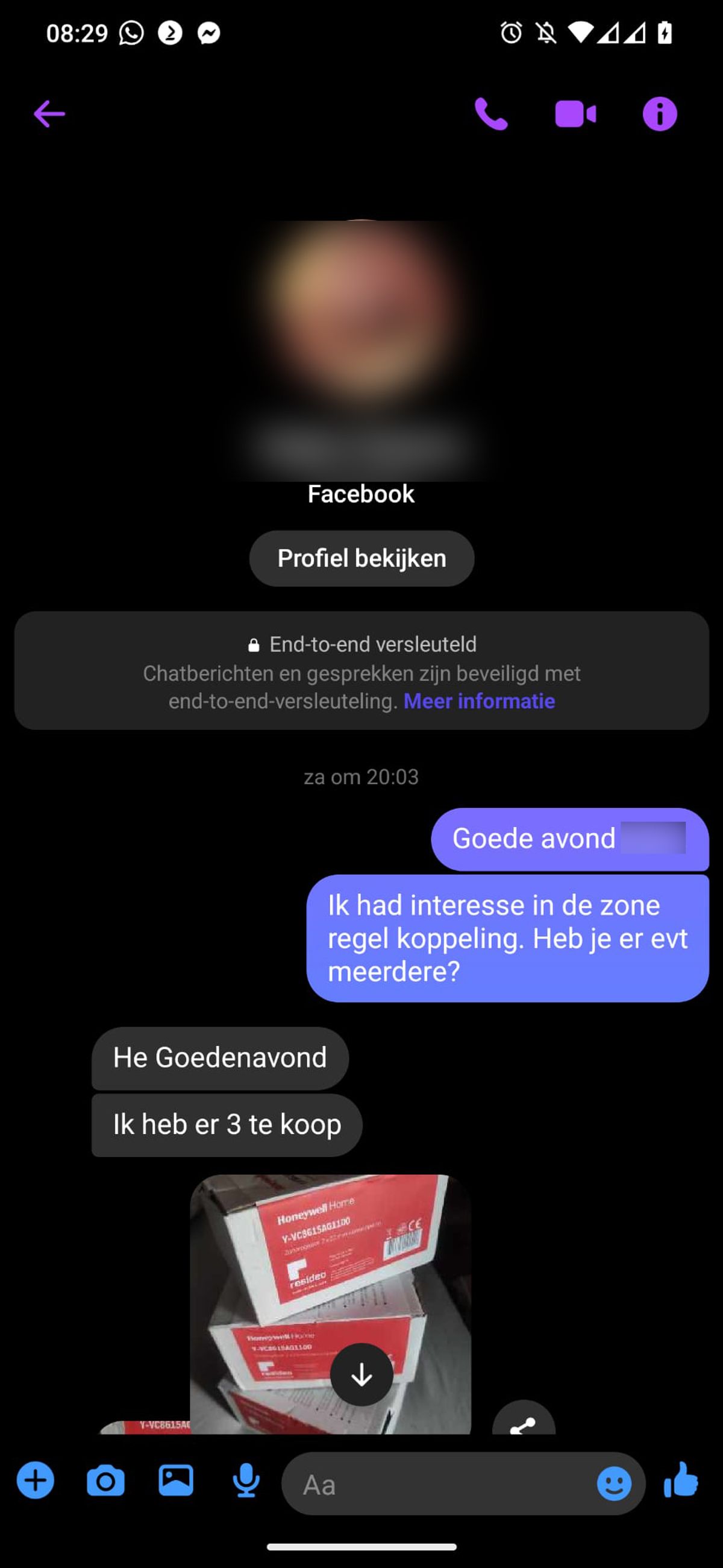Go back with the arrow icon
Viewport: 723px width, 1568px height.
tap(49, 114)
